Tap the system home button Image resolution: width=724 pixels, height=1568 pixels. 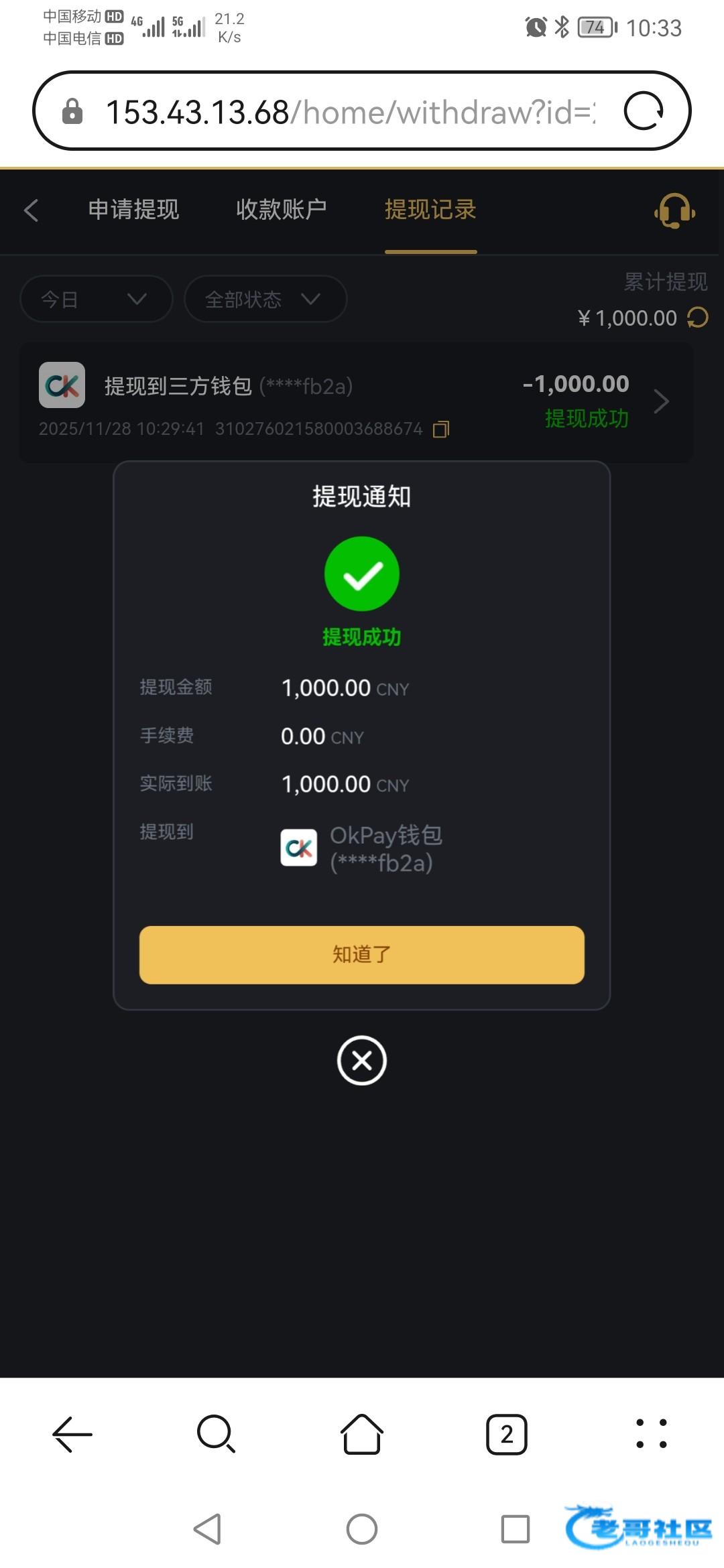point(361,1530)
